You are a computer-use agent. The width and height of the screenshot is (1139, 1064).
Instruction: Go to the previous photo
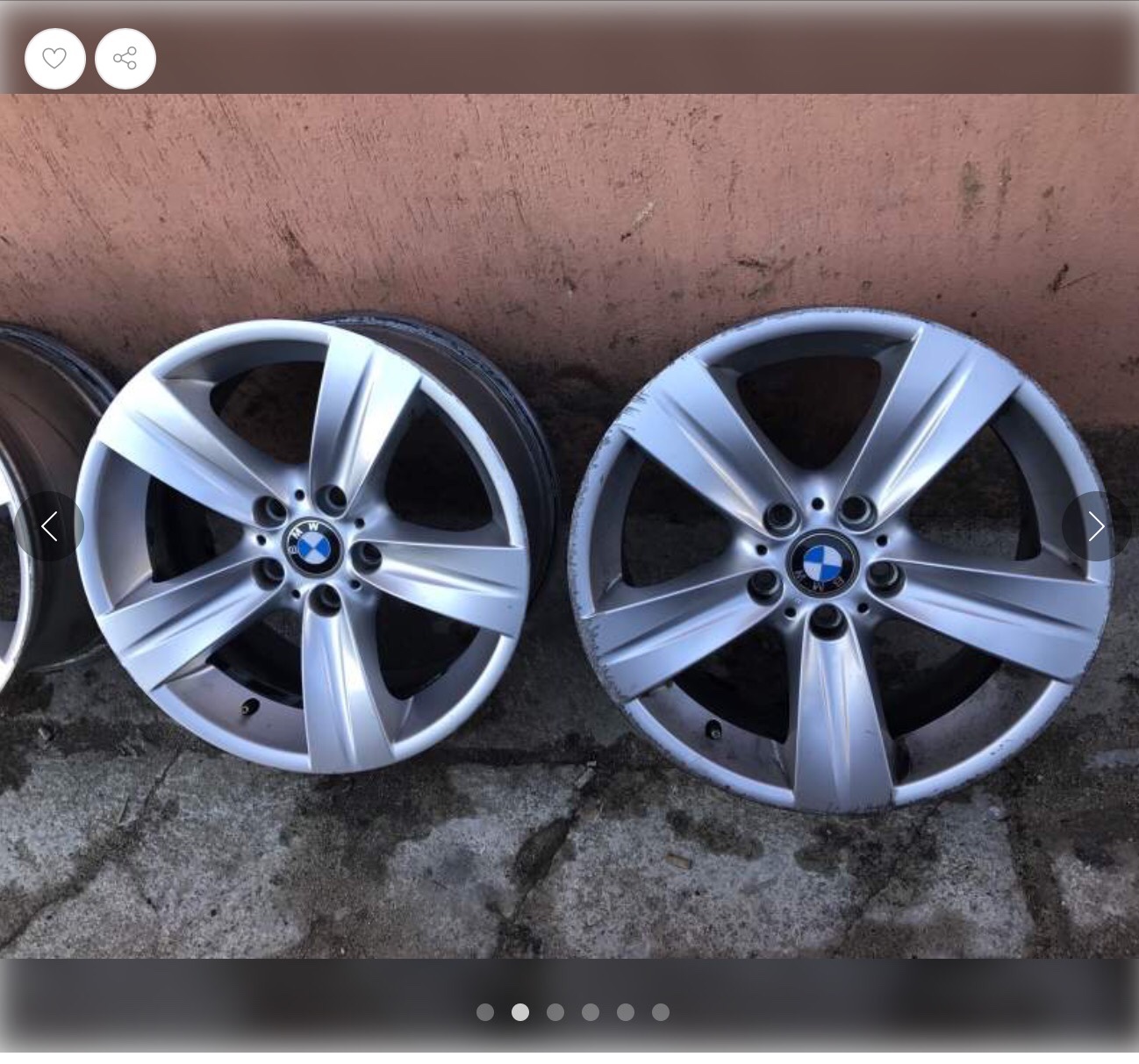[49, 526]
